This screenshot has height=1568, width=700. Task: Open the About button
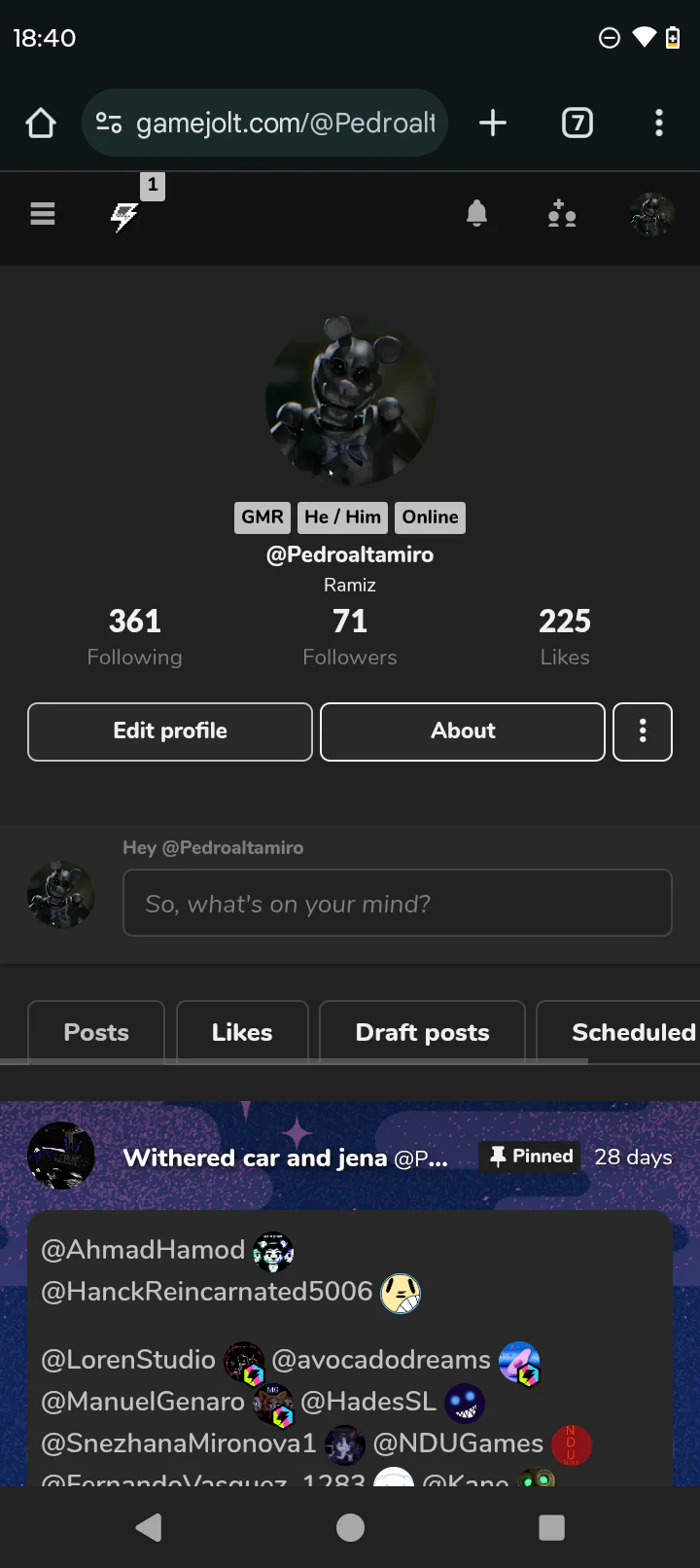click(463, 731)
